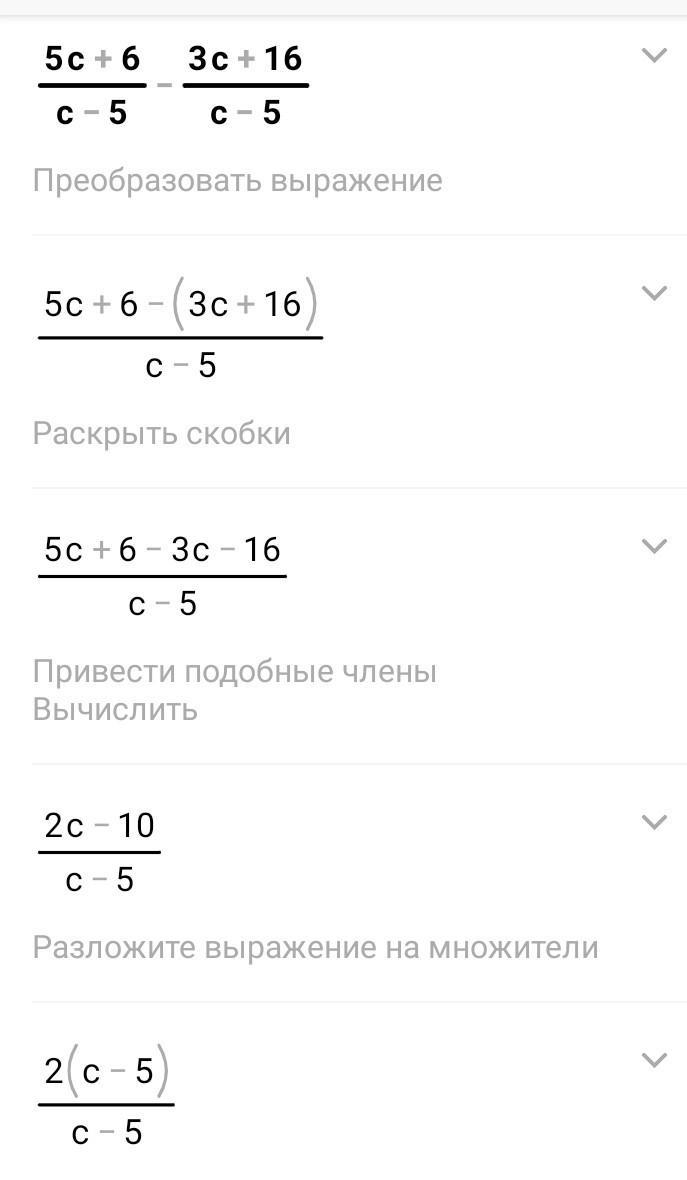Expand the step with 5c+6 minus 3c+16 fractions
687x1180 pixels.
pos(653,55)
